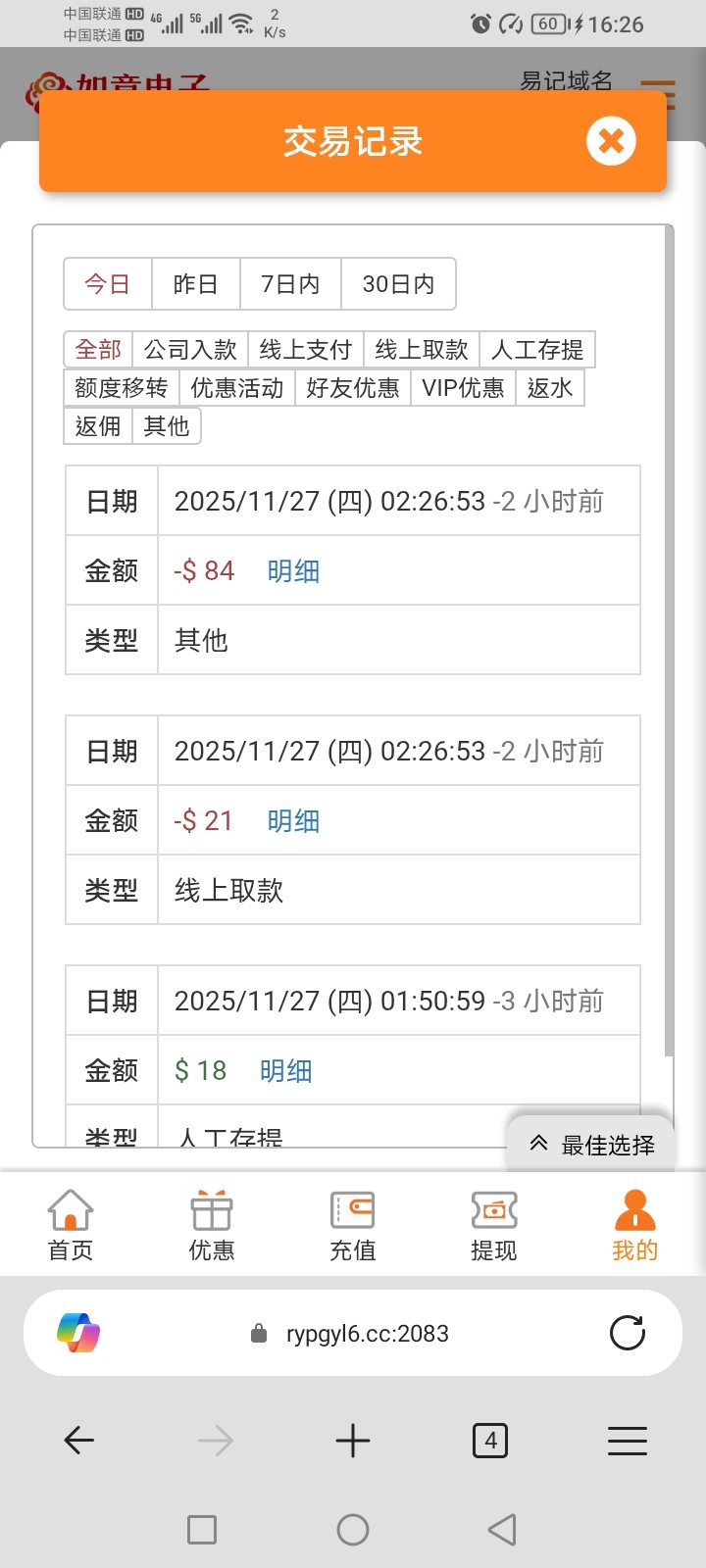Screen dimensions: 706x1568
Task: Switch to the 提现 tab
Action: (x=493, y=1225)
